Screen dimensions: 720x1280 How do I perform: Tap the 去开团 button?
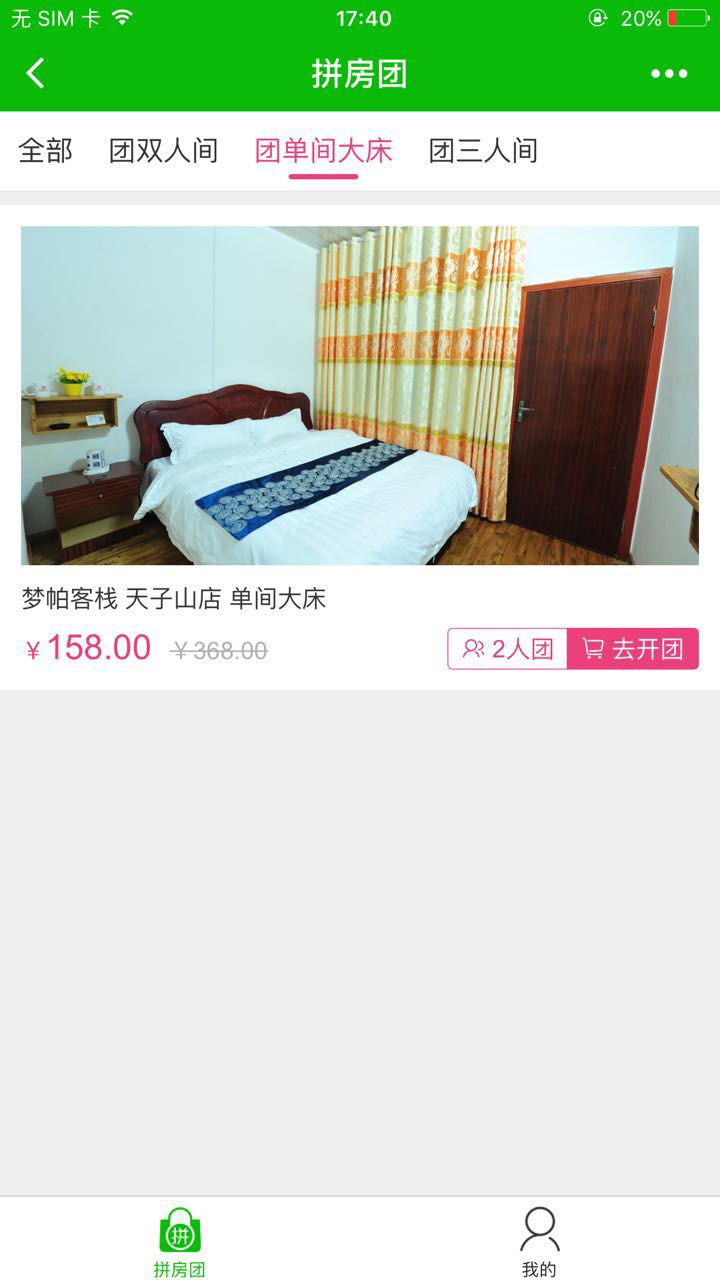click(632, 649)
